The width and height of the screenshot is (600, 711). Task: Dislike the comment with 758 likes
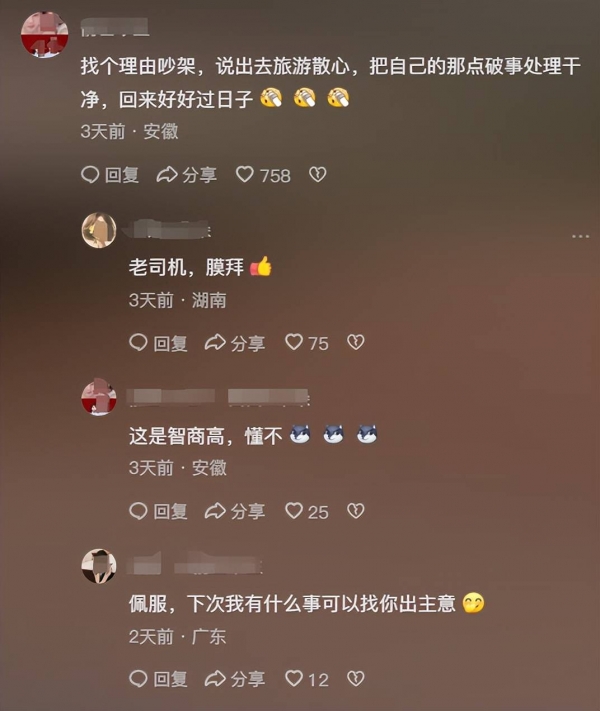[x=317, y=175]
